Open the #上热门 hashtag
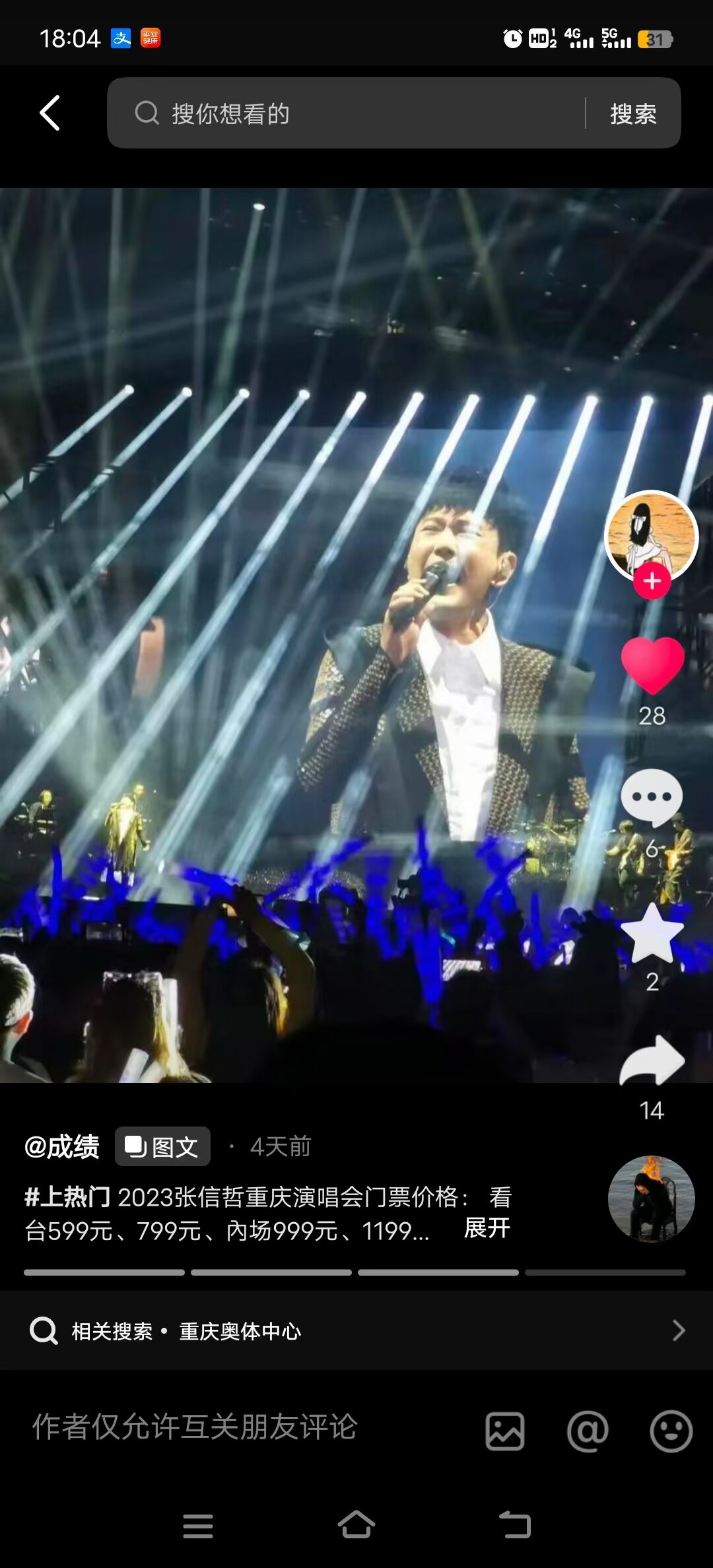This screenshot has width=713, height=1568. 67,1197
